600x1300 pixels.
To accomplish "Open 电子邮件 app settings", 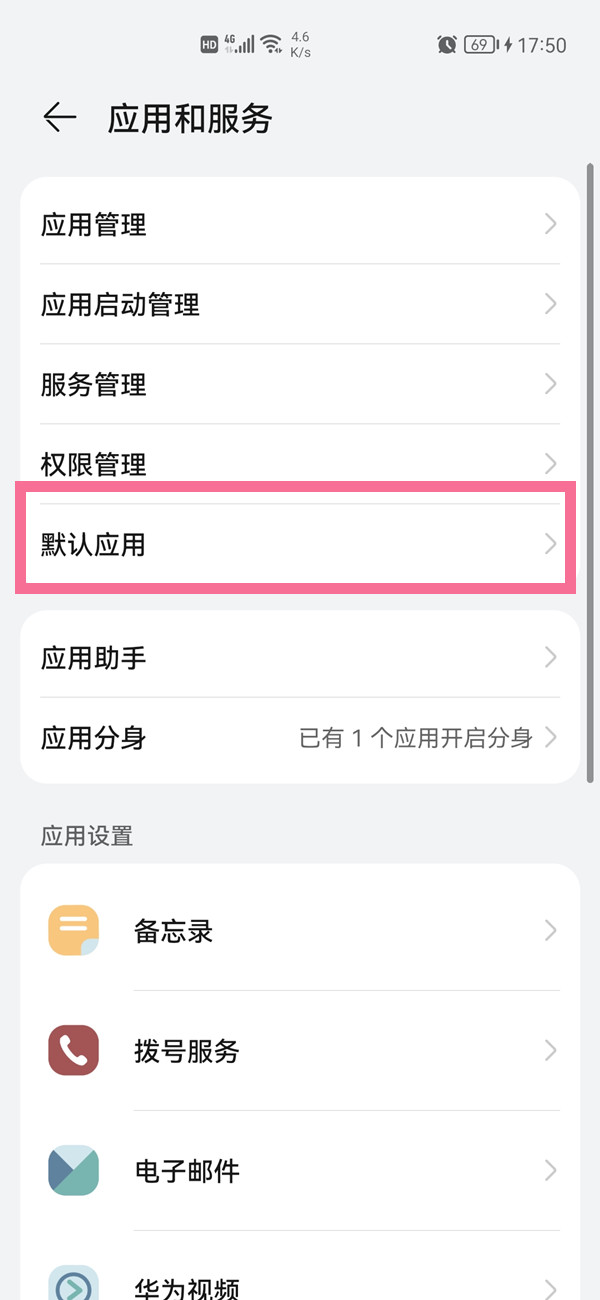I will point(298,1170).
